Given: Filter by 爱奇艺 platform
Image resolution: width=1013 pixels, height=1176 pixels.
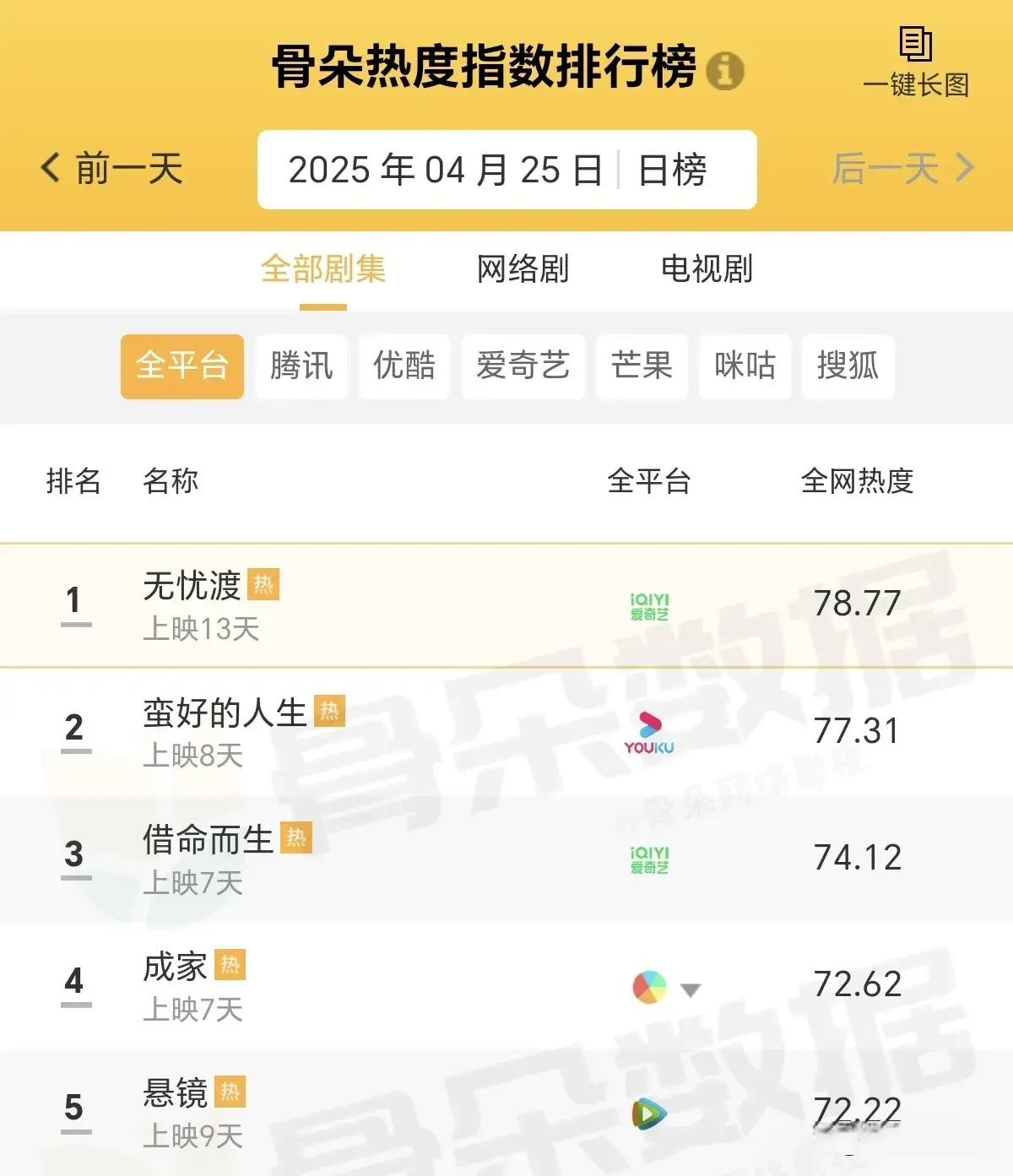Looking at the screenshot, I should tap(523, 366).
